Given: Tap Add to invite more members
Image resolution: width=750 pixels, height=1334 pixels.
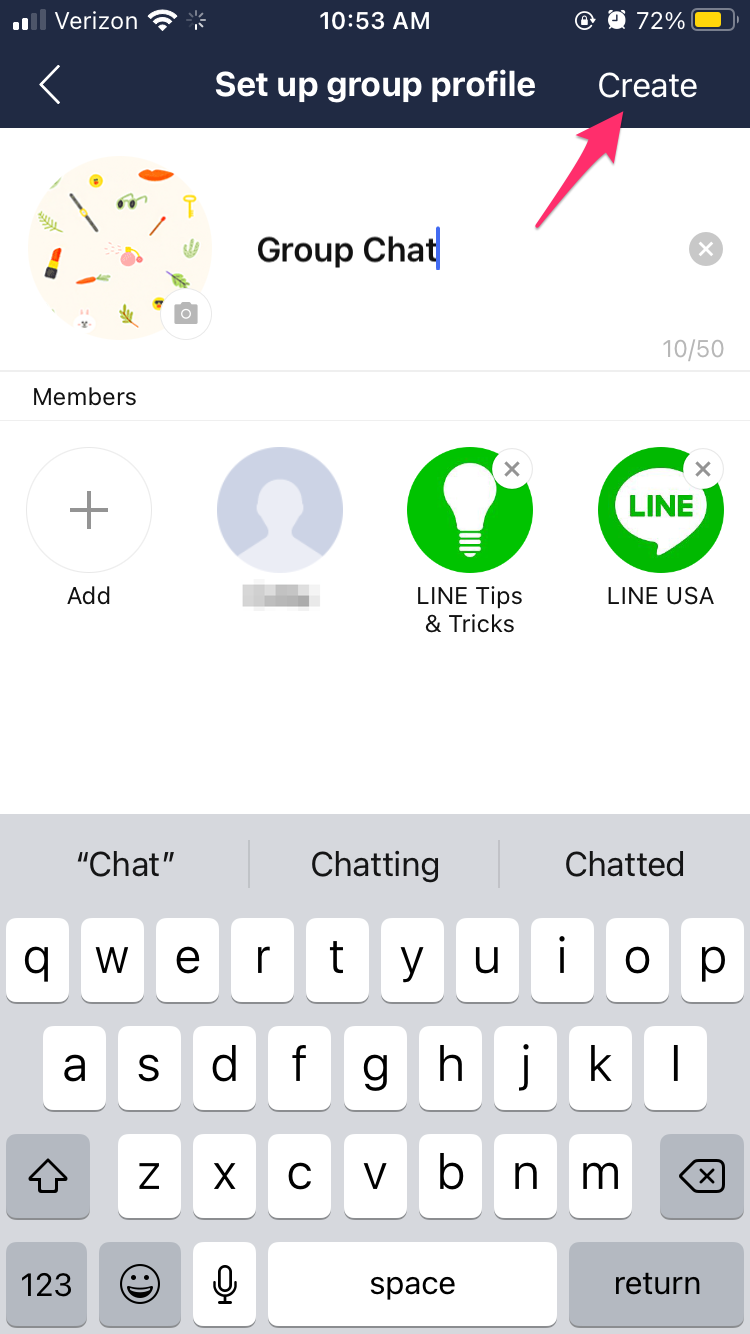Looking at the screenshot, I should [89, 510].
